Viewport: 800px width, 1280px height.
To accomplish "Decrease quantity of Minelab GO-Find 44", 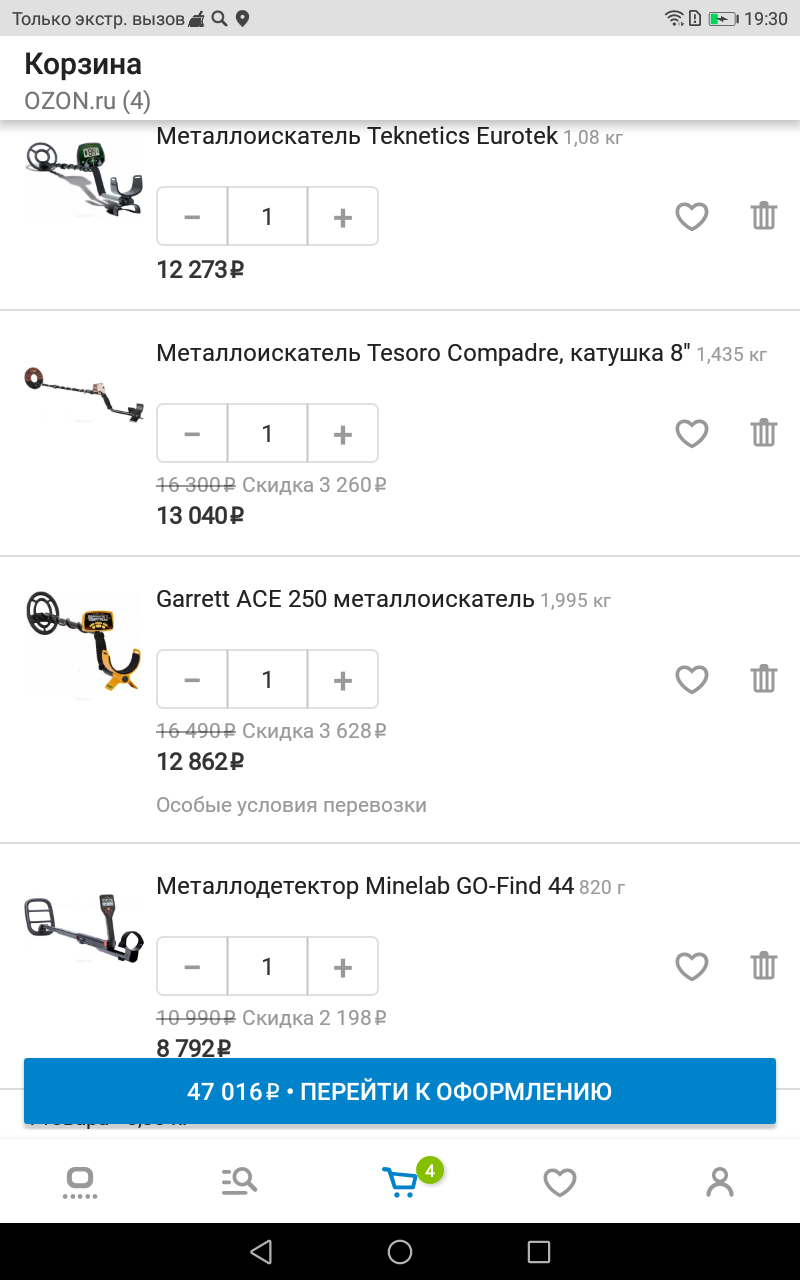I will [x=192, y=966].
